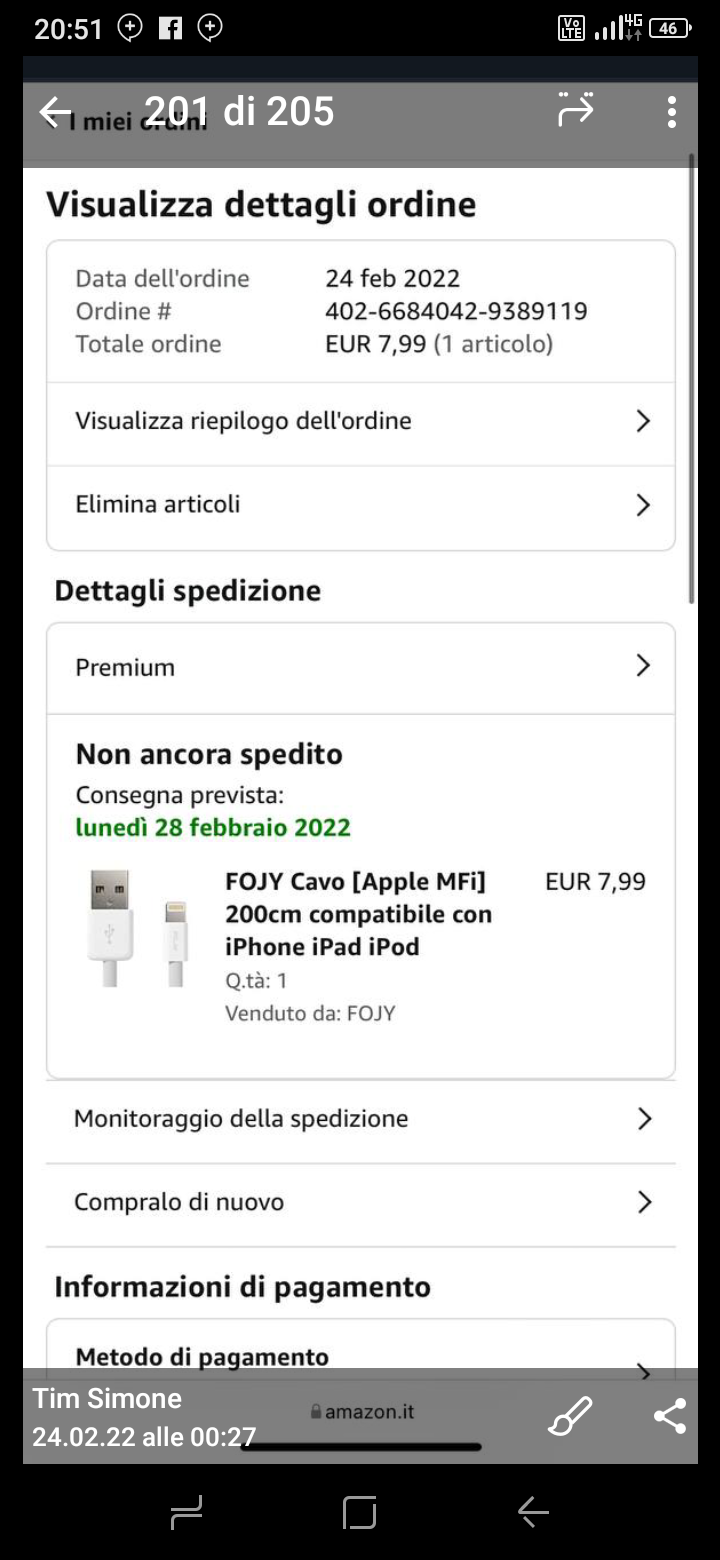
Task: Go back from the media viewer
Action: coord(56,112)
